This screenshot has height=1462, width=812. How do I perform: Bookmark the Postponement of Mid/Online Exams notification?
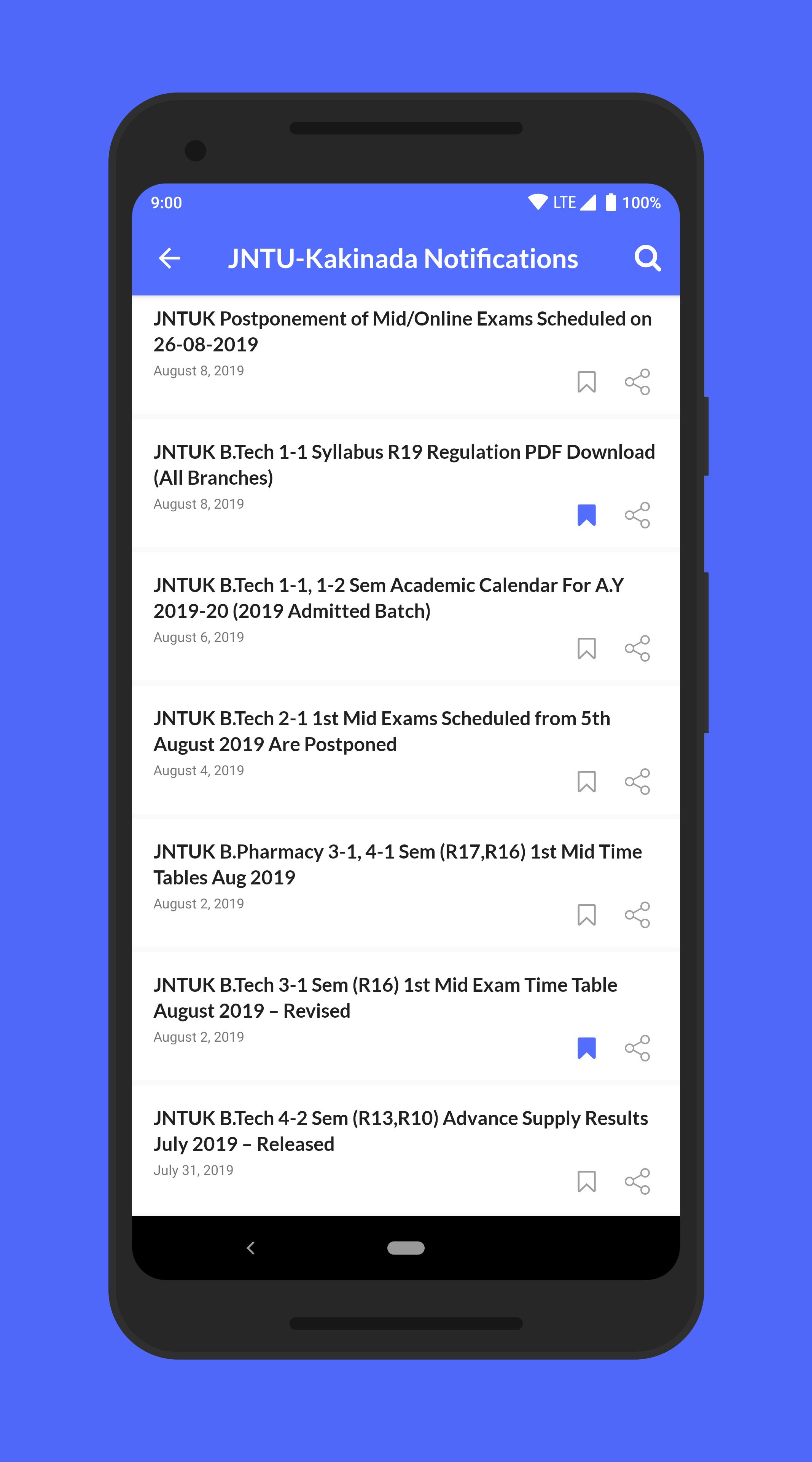pos(586,382)
